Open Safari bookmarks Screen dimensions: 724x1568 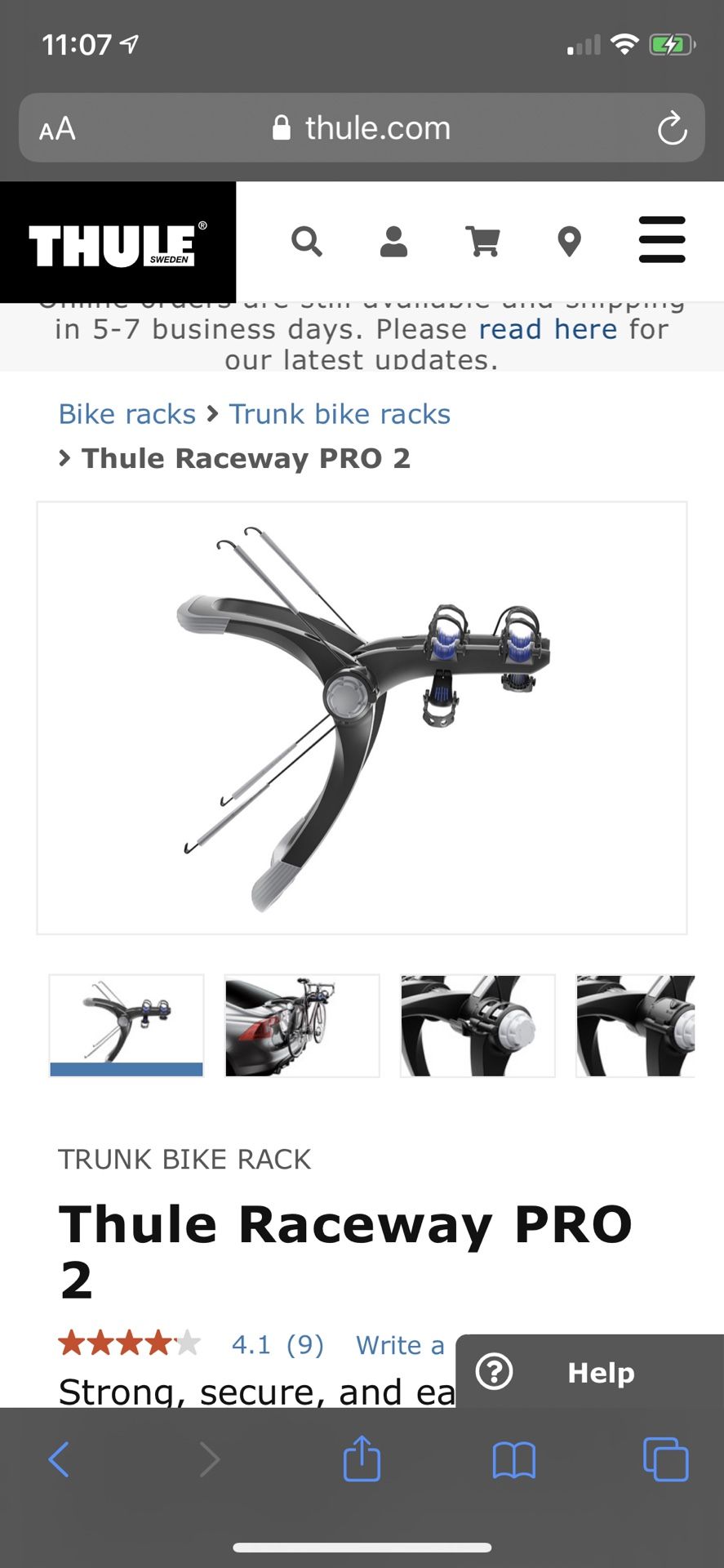513,1459
